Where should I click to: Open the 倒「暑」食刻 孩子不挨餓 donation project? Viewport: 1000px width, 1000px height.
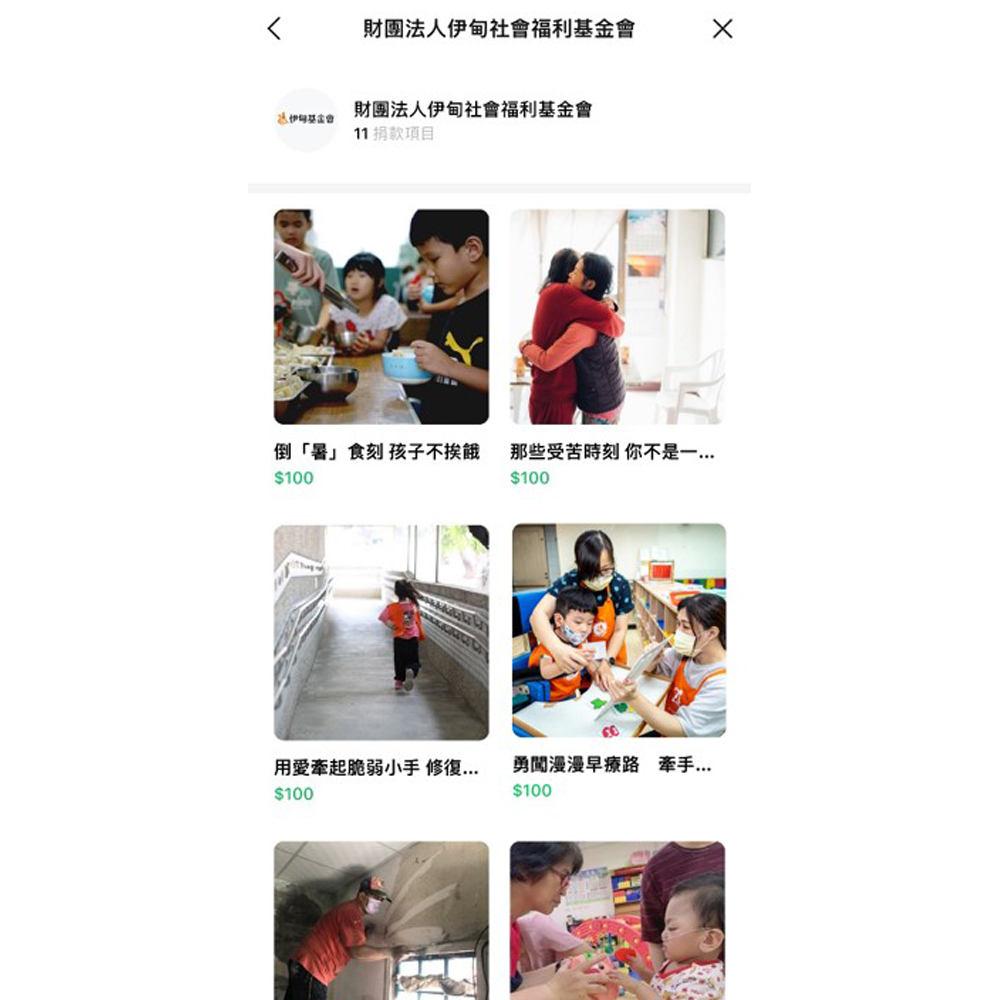(381, 317)
